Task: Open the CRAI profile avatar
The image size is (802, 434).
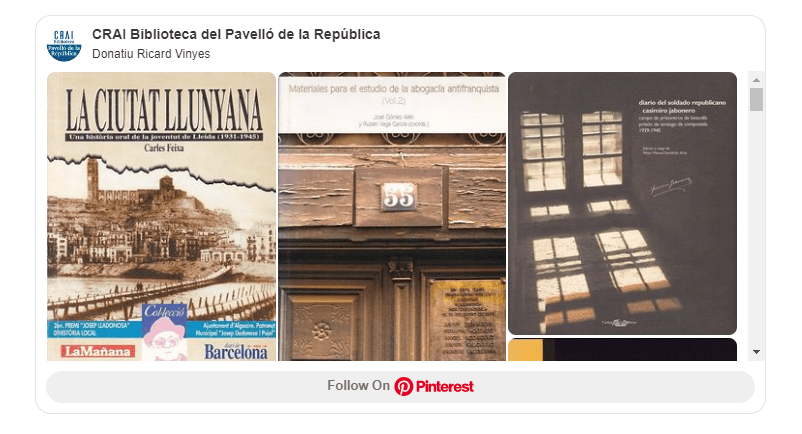Action: [64, 44]
